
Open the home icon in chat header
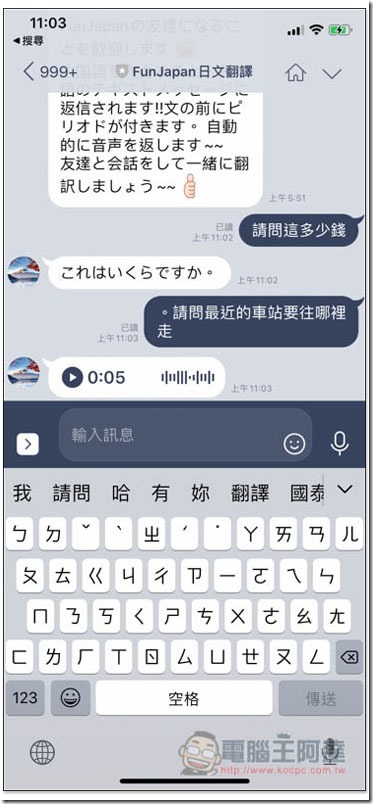click(295, 73)
